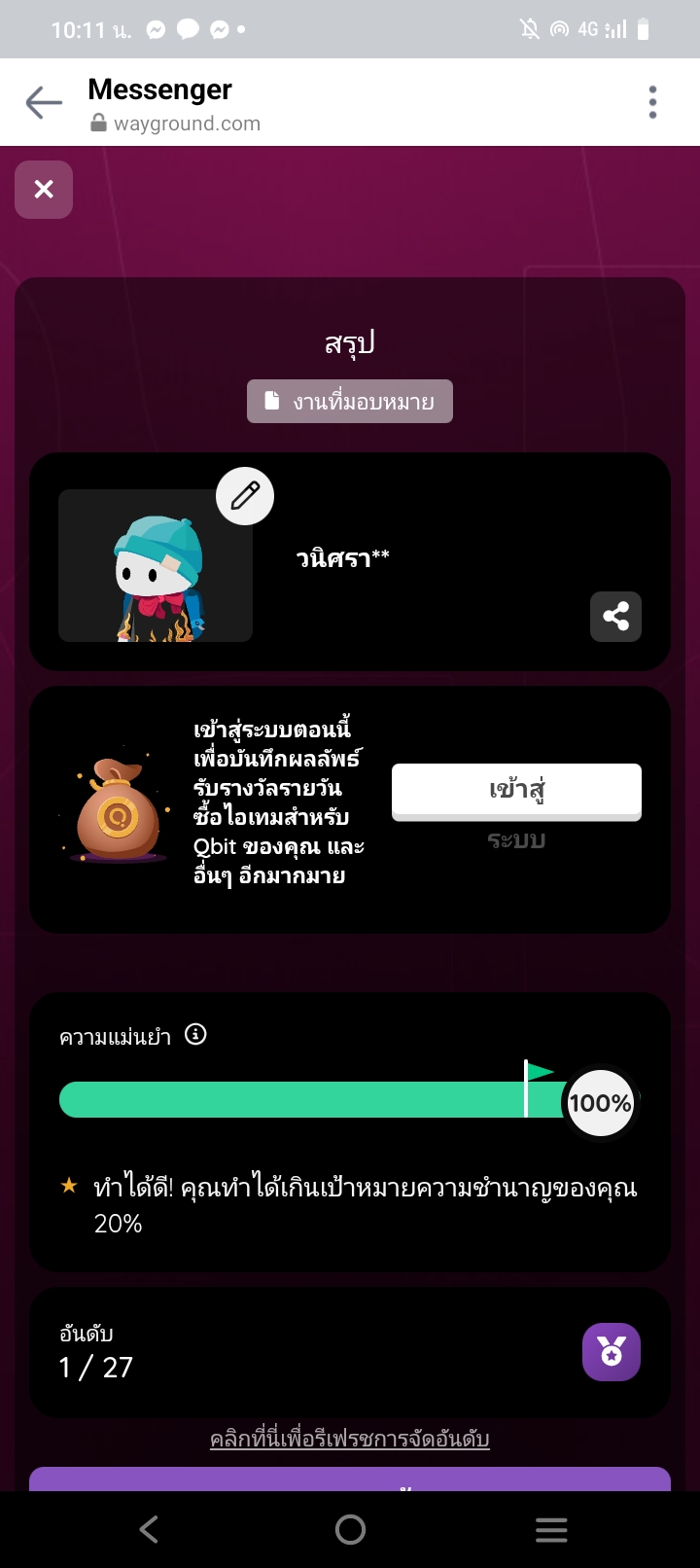Open system recent apps
Viewport: 700px width, 1568px height.
(x=551, y=1530)
